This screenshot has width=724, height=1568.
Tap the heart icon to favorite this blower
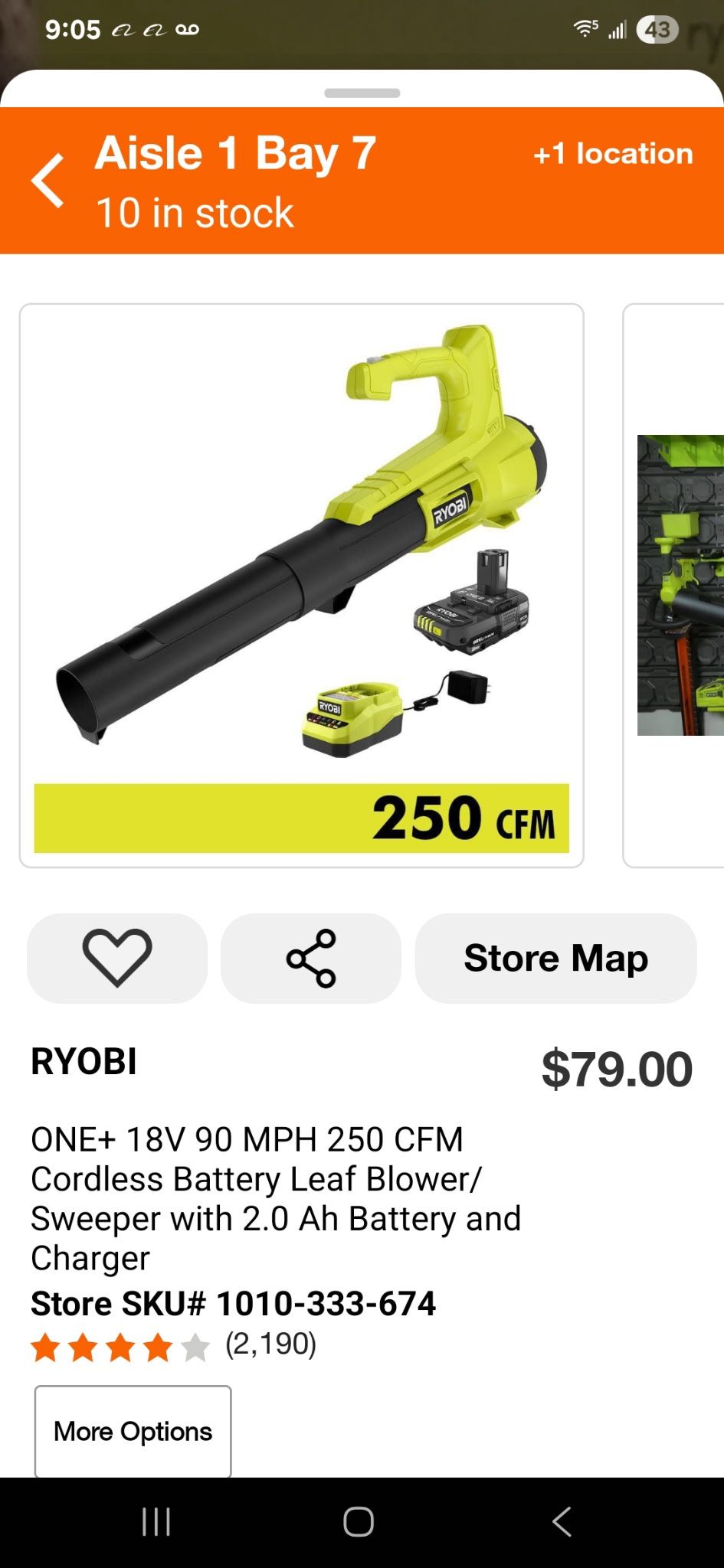(x=116, y=958)
